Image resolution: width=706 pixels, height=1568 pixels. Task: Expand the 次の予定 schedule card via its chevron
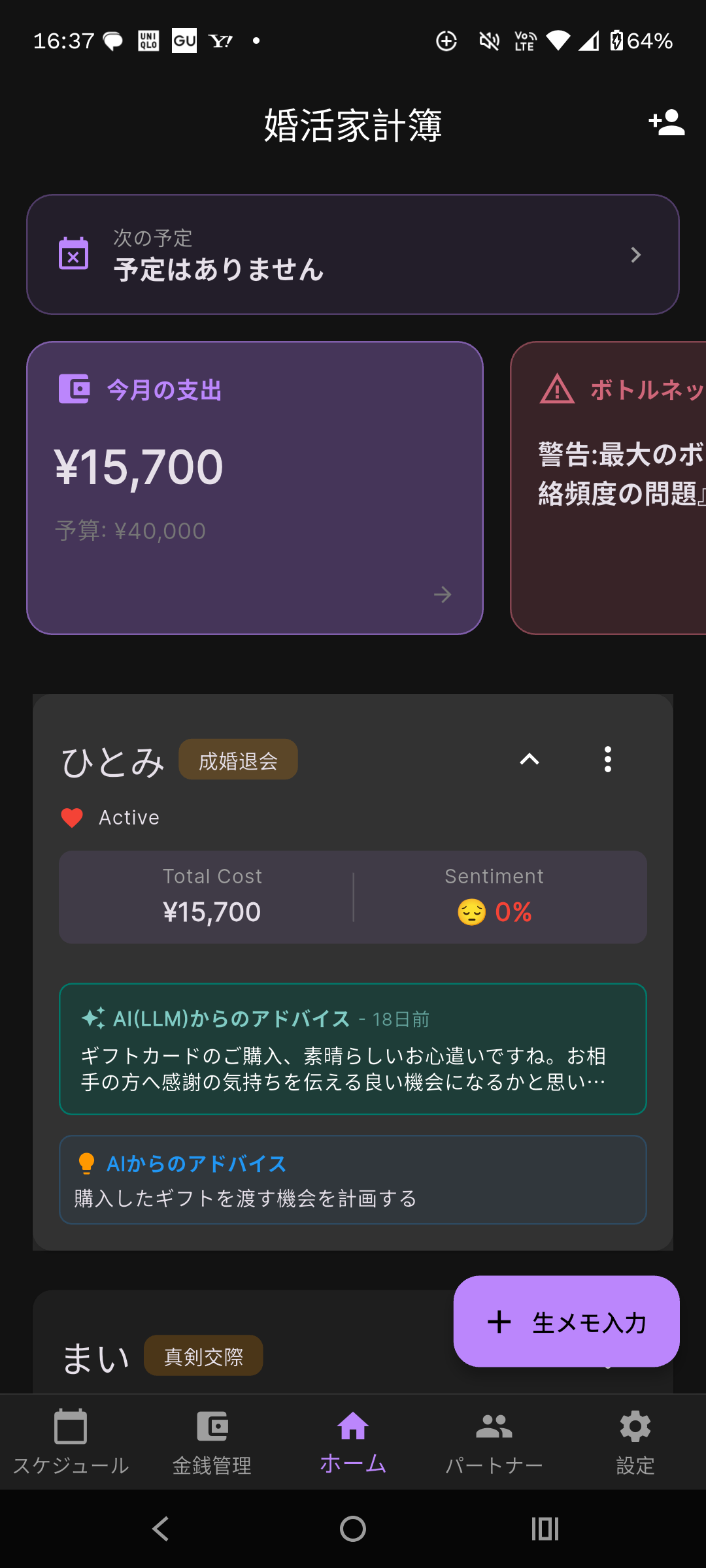635,255
